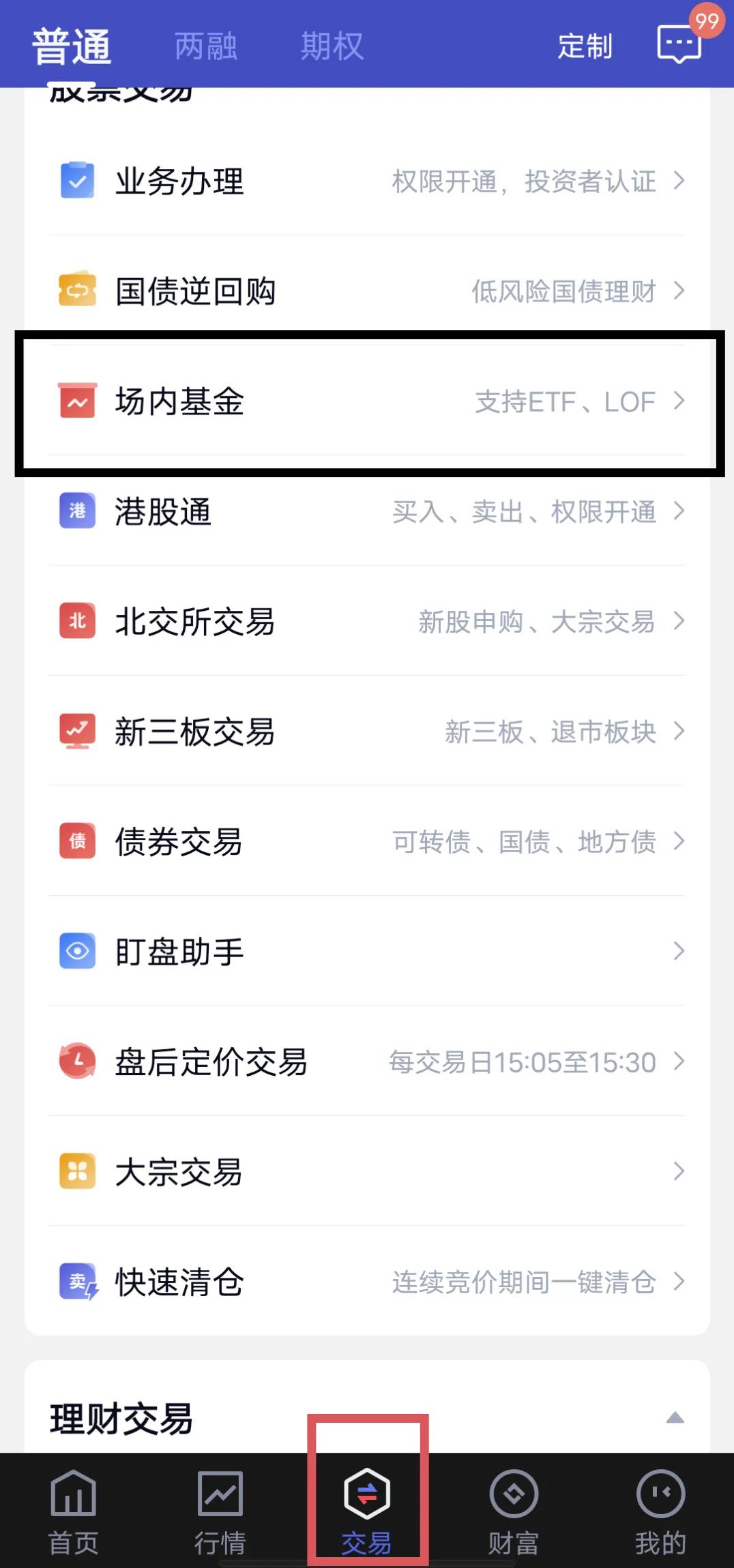Switch to the 两融 tab

(206, 46)
